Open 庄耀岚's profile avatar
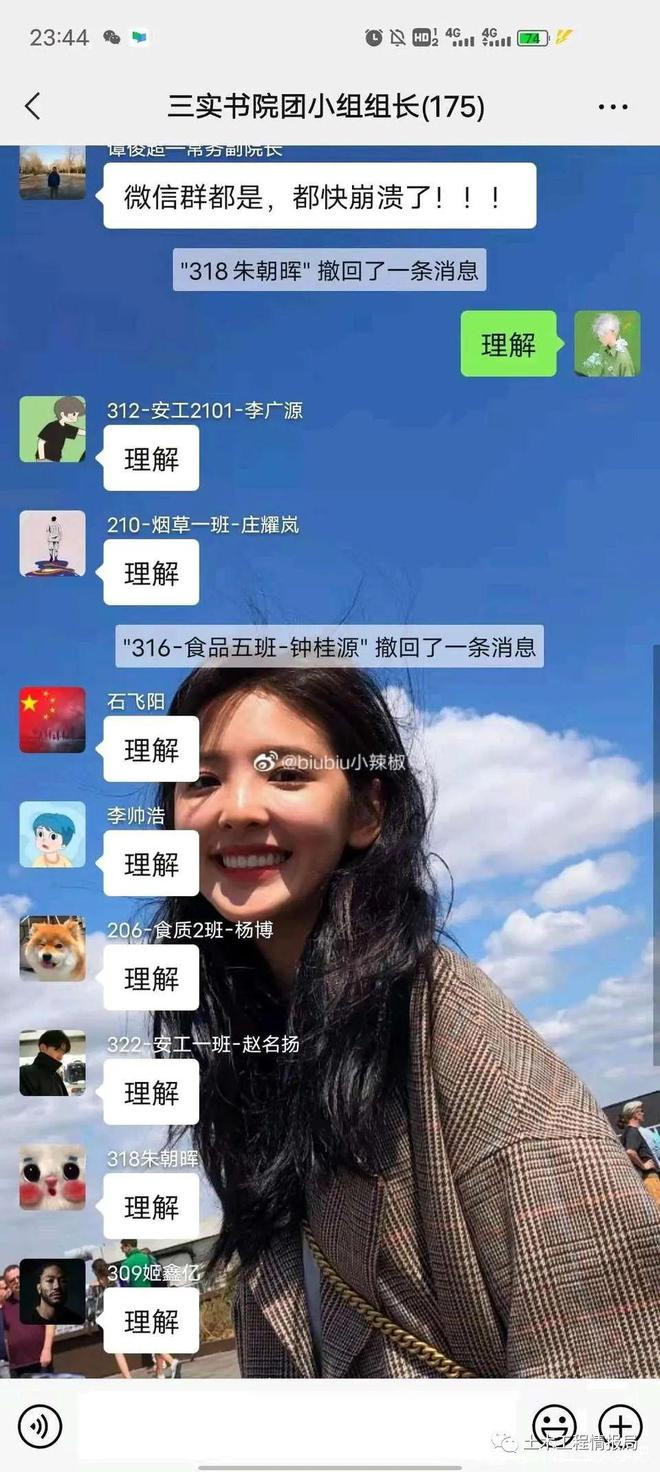Image resolution: width=660 pixels, height=1472 pixels. pos(52,544)
